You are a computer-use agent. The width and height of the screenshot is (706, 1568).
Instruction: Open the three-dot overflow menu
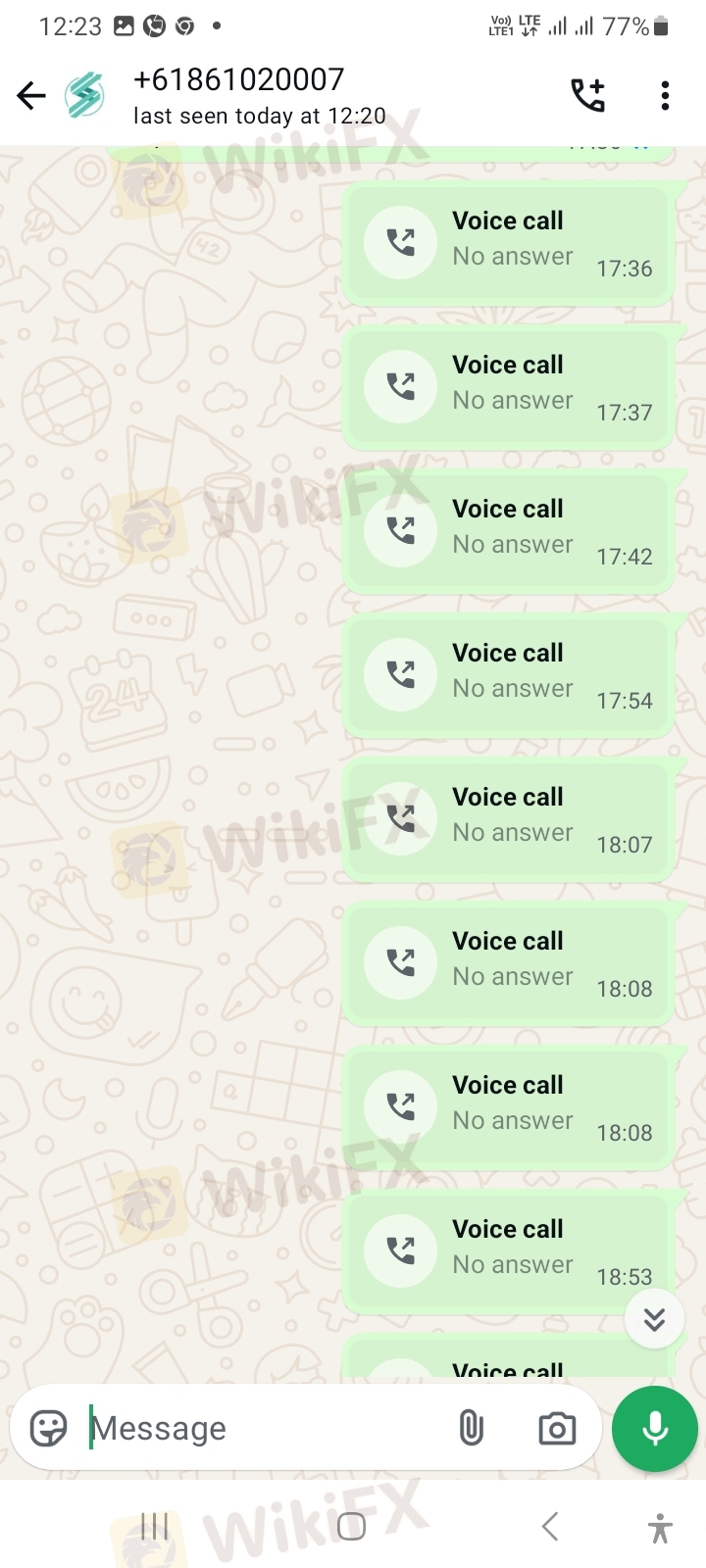(x=665, y=96)
